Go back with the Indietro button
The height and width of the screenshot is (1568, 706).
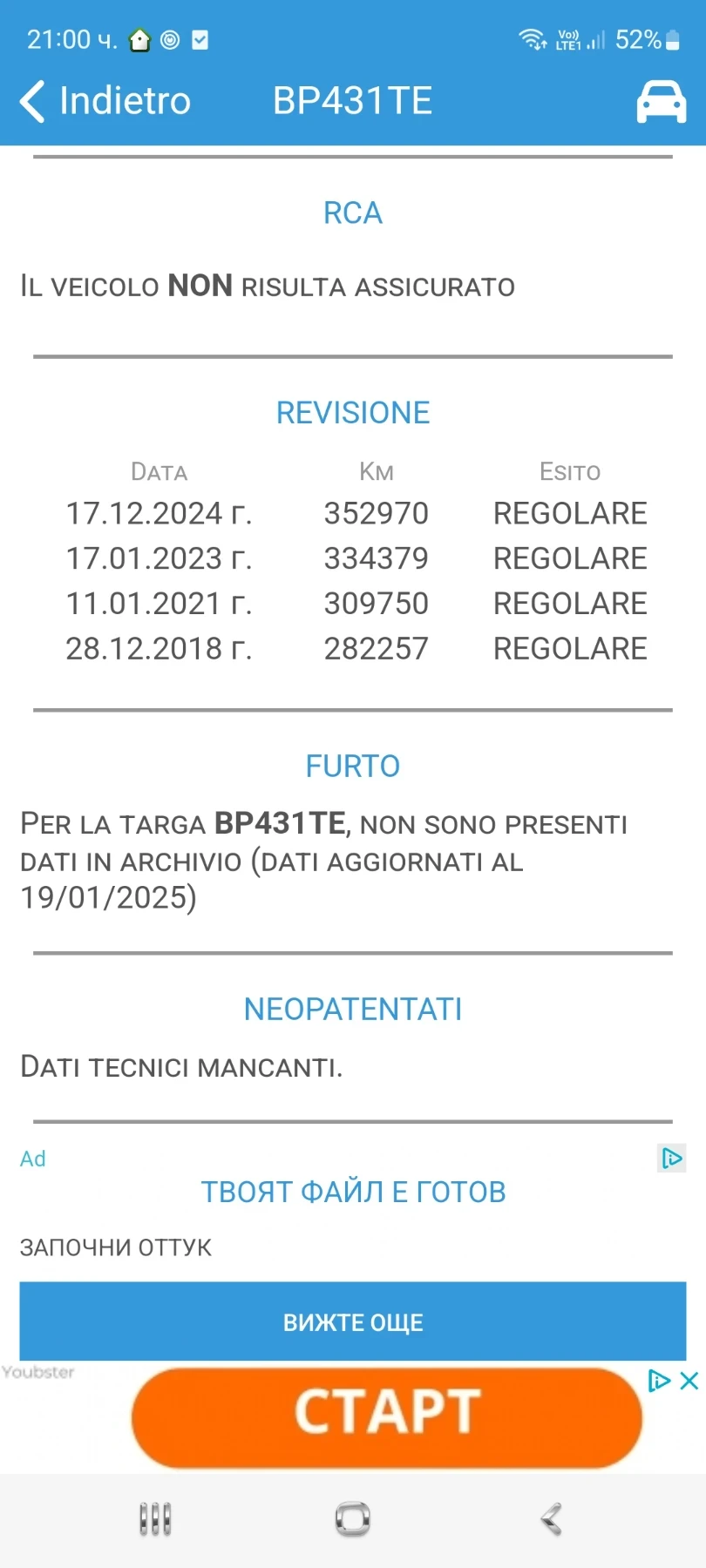click(x=105, y=101)
